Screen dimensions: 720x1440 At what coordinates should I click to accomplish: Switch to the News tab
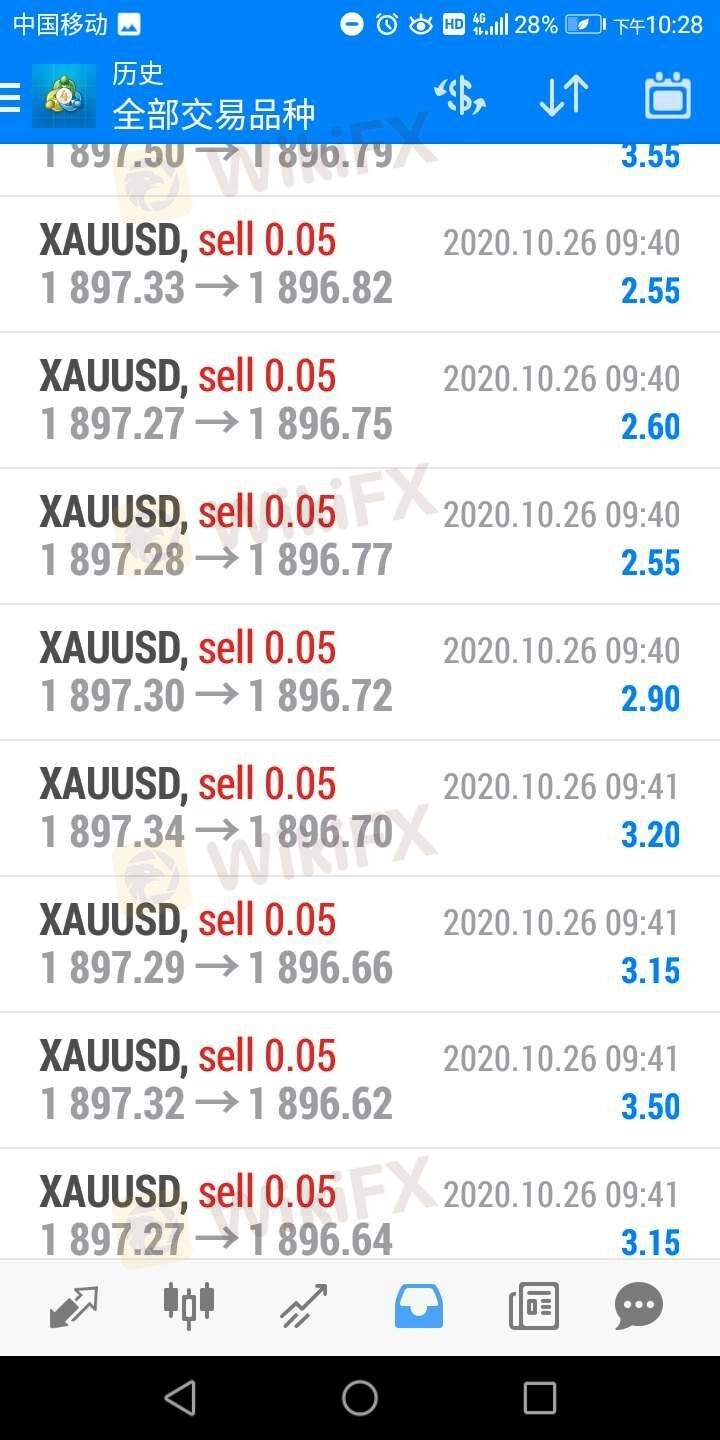(533, 1306)
